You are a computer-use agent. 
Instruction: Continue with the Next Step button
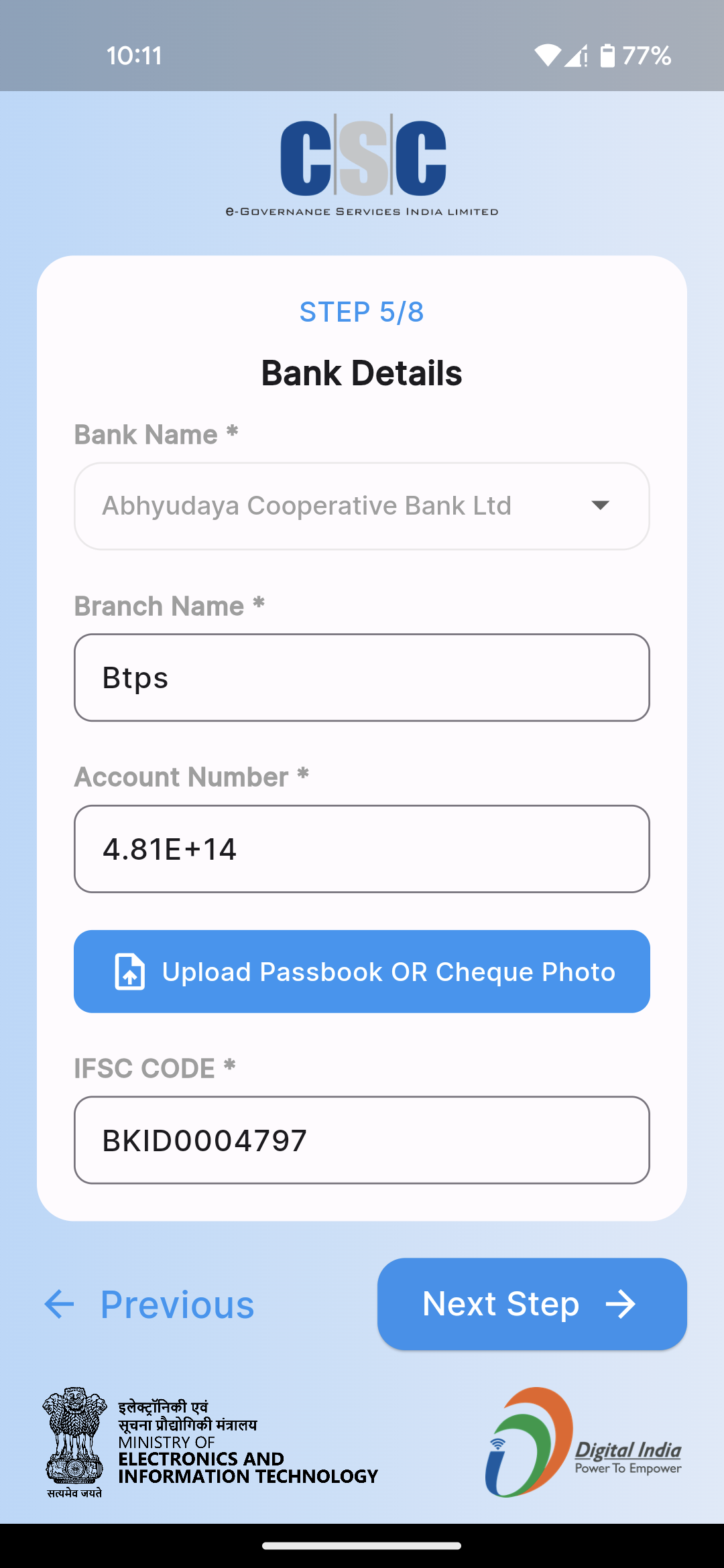coord(532,1304)
